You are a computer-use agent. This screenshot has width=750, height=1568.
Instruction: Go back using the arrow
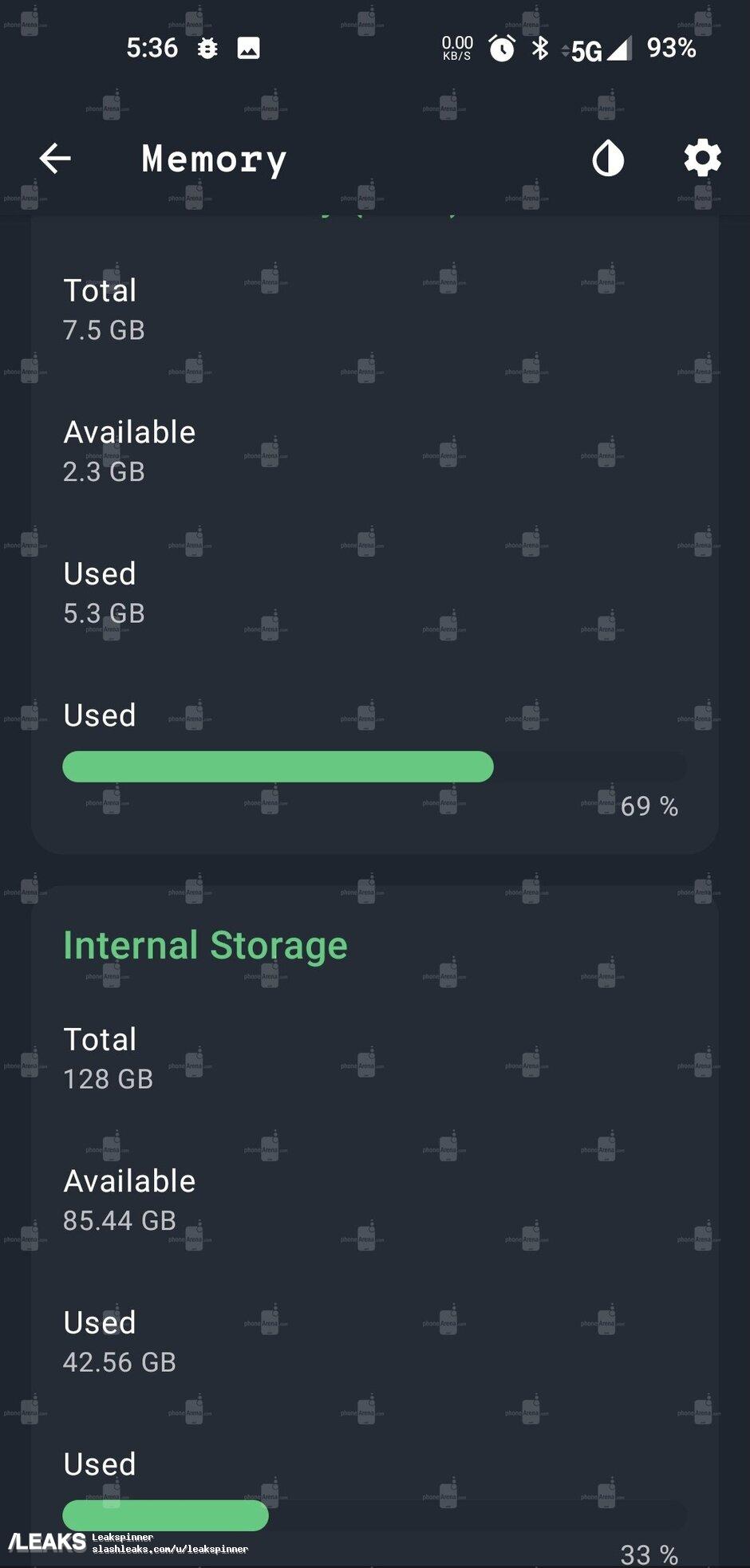point(55,159)
